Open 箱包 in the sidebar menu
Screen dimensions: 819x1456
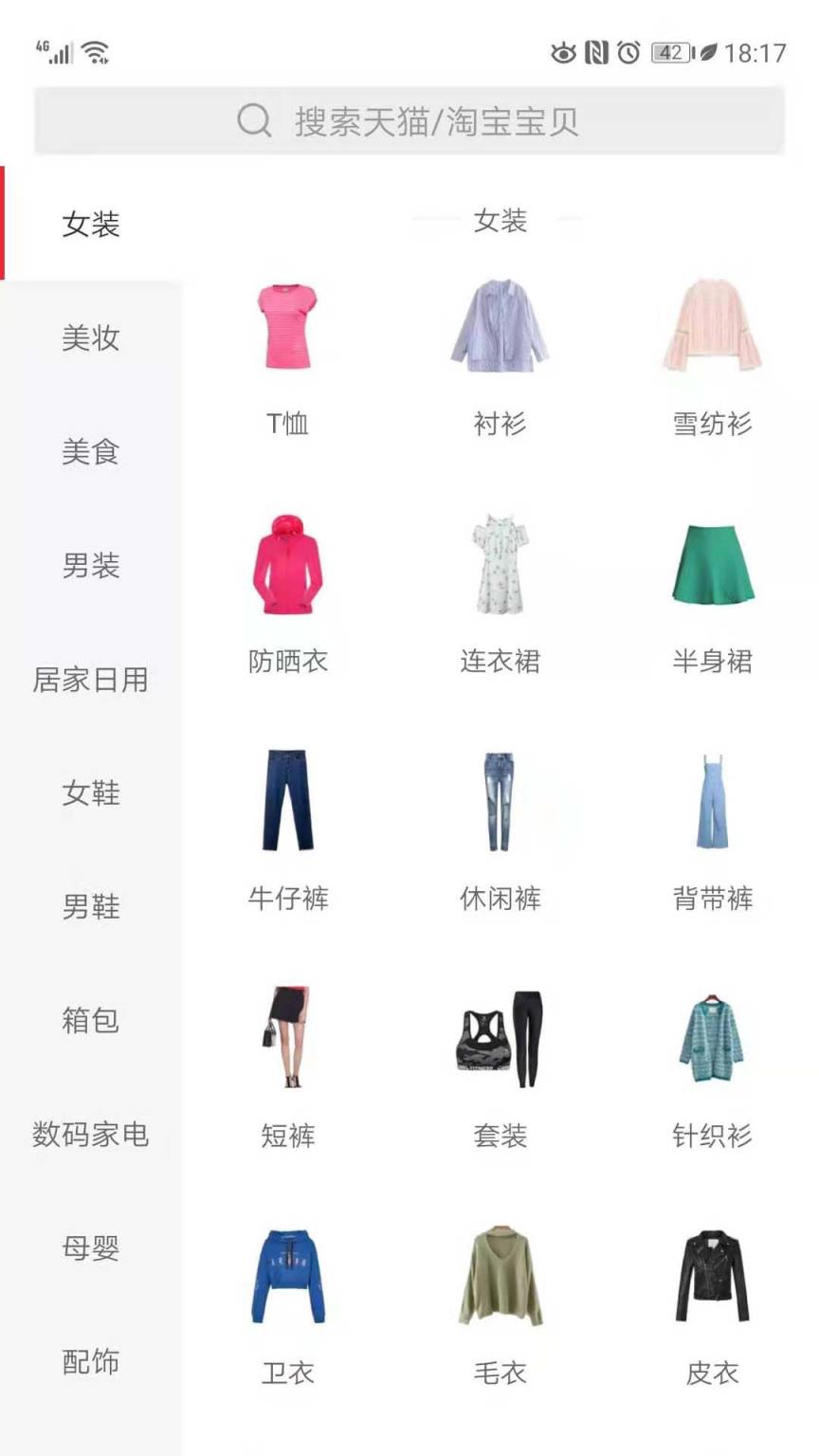click(90, 1021)
